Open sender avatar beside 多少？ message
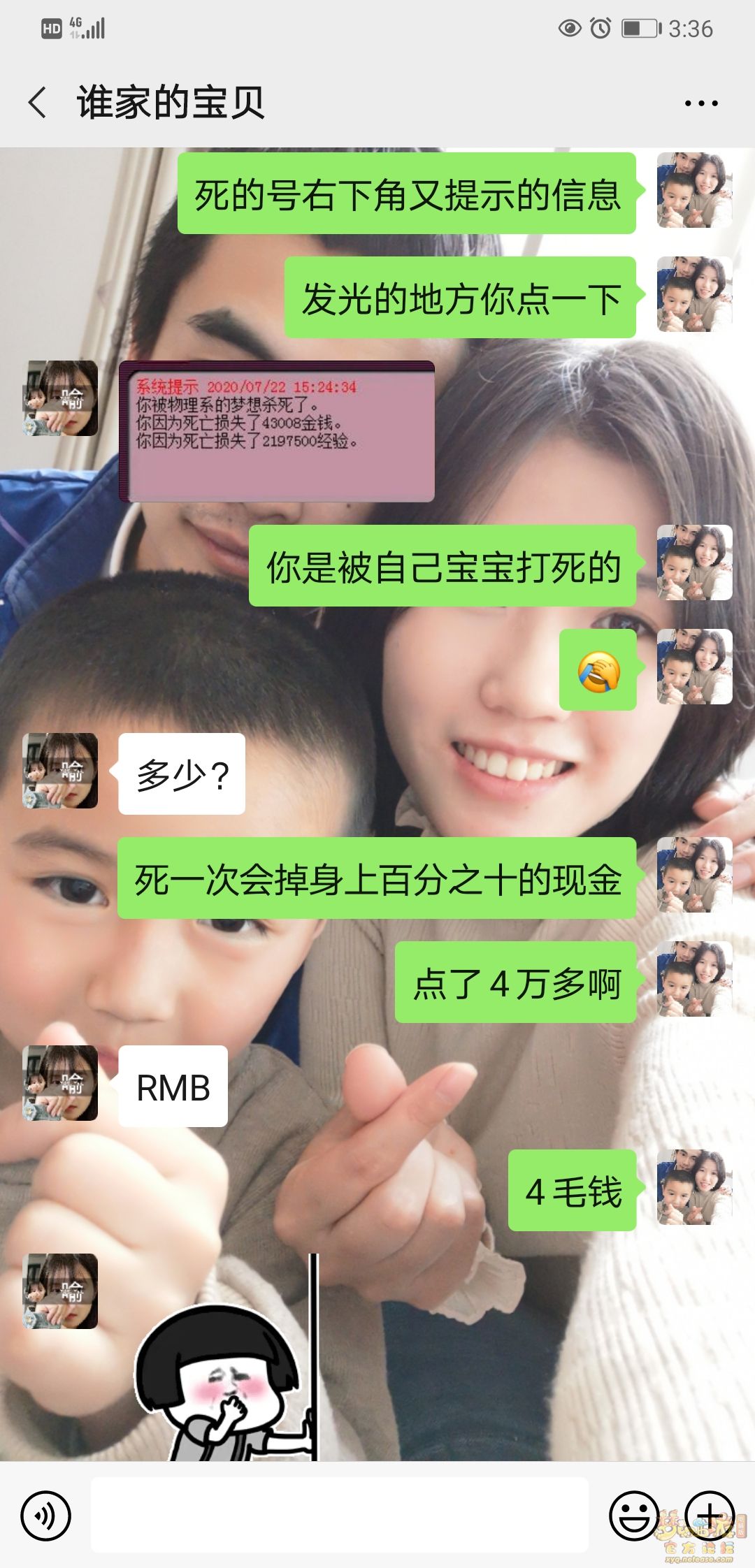This screenshot has width=755, height=1568. click(60, 771)
